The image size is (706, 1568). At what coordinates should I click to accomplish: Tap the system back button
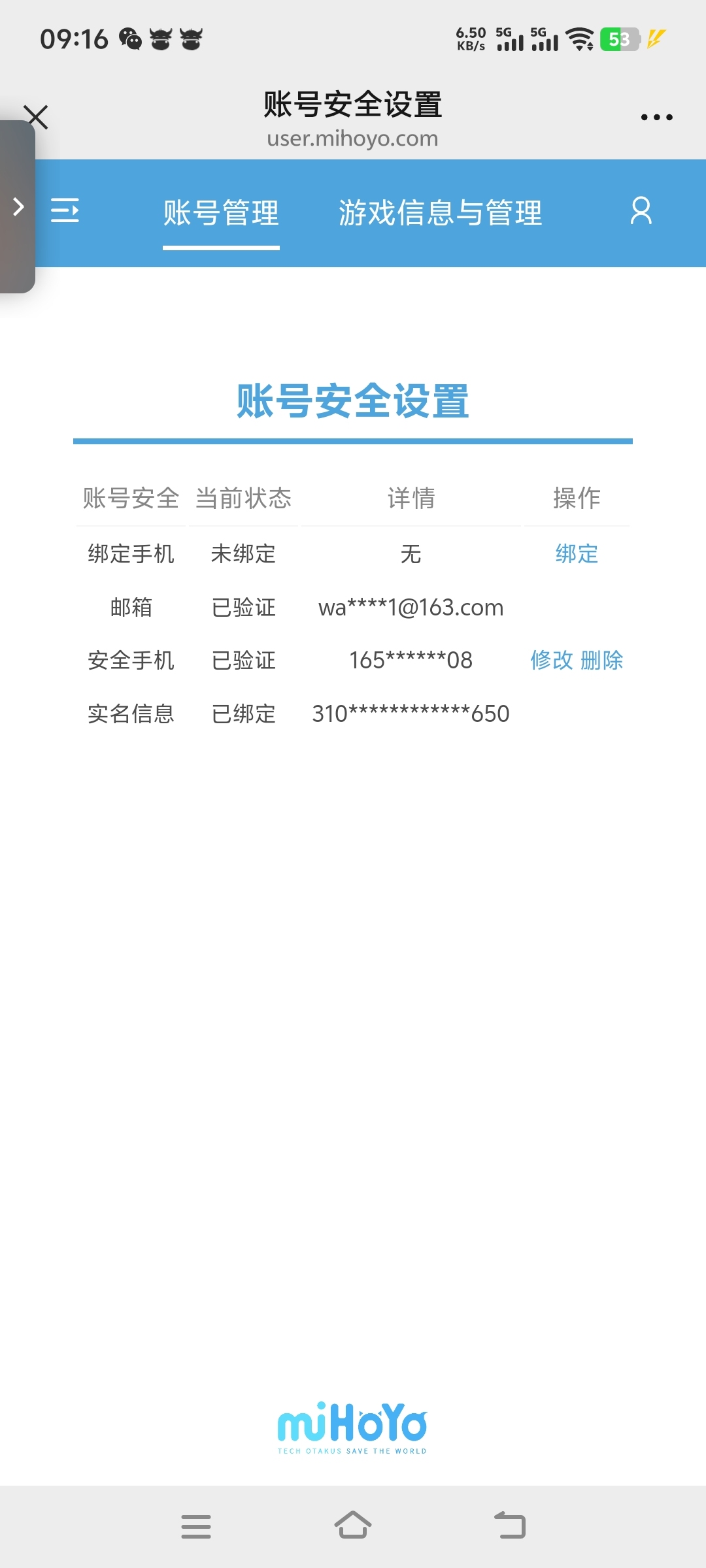pos(510,1526)
